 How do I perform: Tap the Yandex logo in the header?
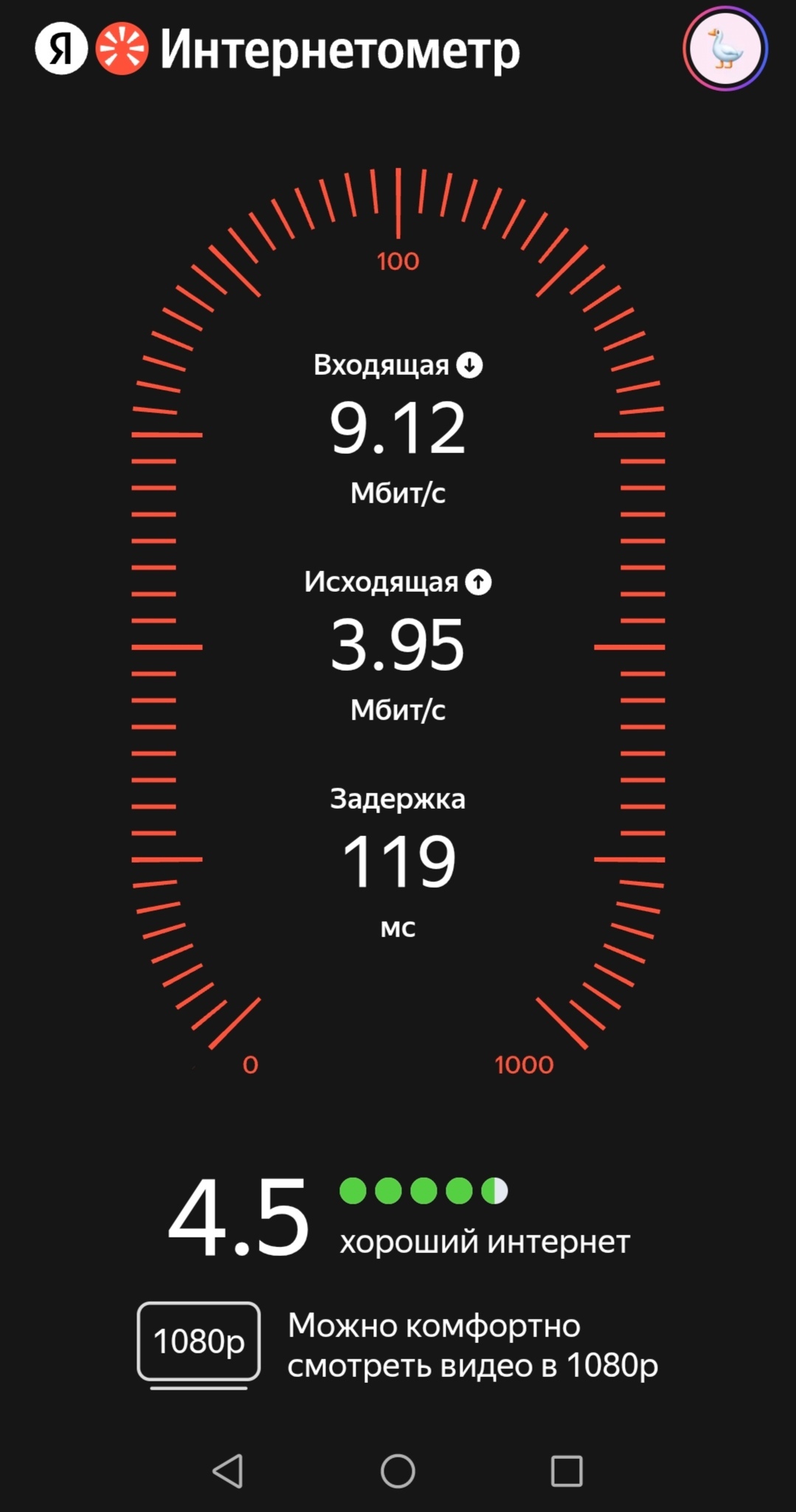(x=61, y=49)
